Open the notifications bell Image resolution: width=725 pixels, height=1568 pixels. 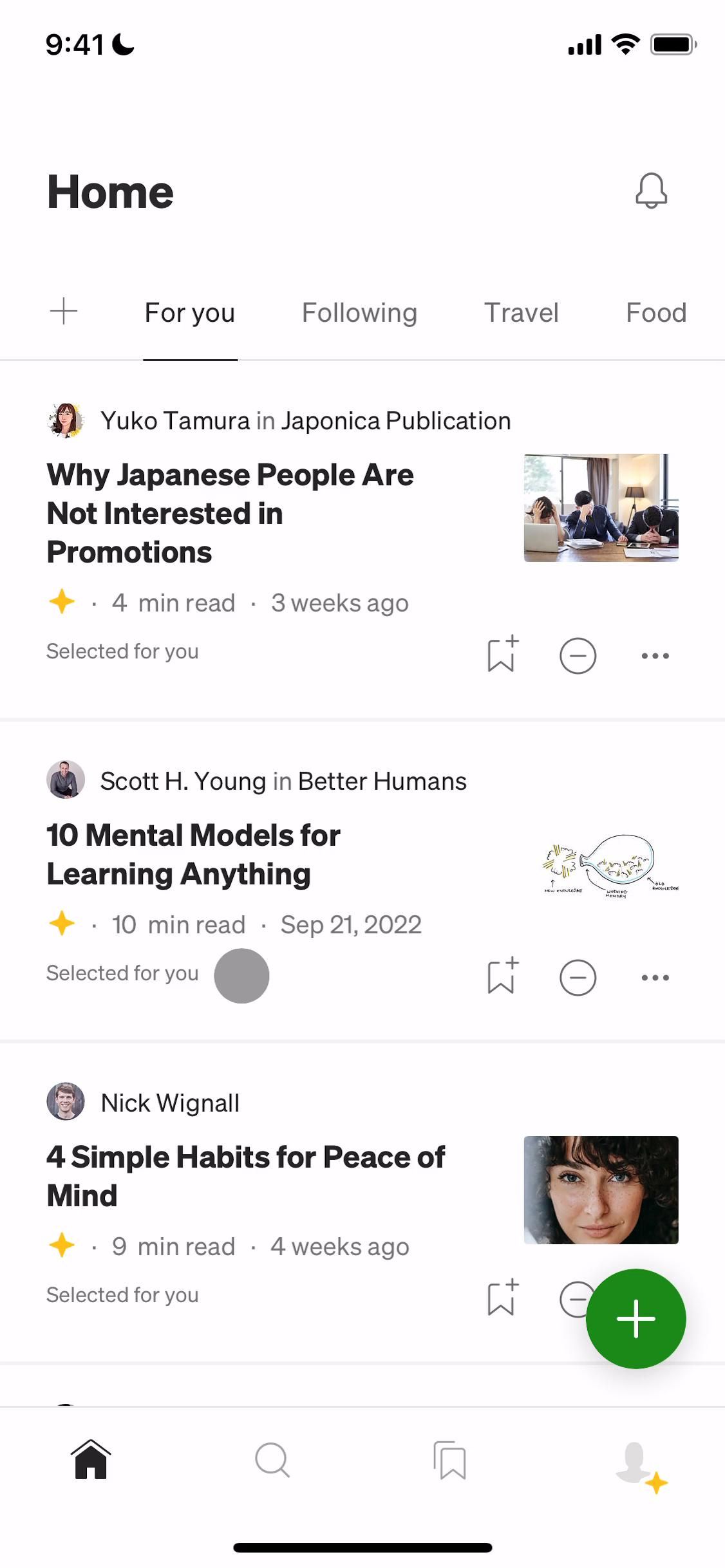click(651, 191)
